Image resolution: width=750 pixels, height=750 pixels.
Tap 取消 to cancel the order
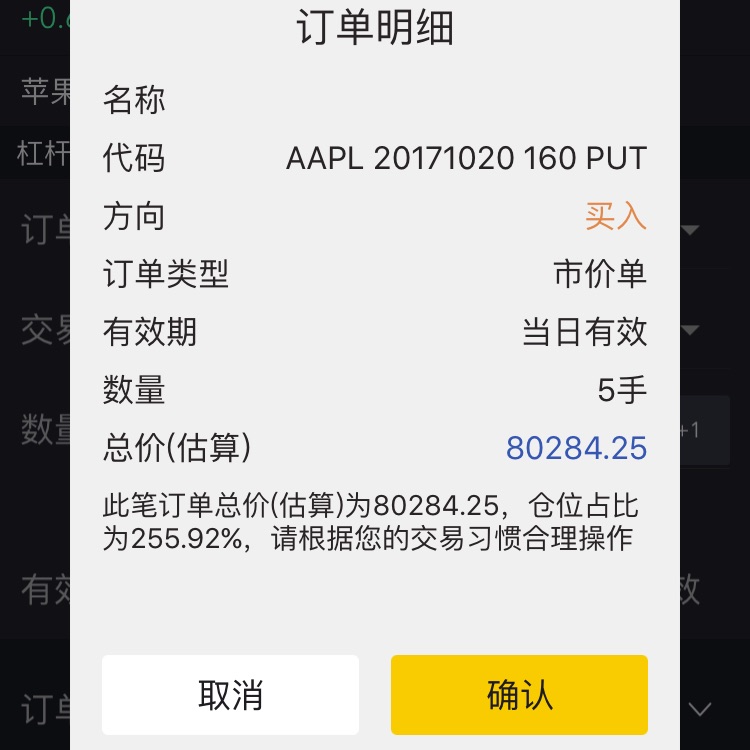click(230, 695)
